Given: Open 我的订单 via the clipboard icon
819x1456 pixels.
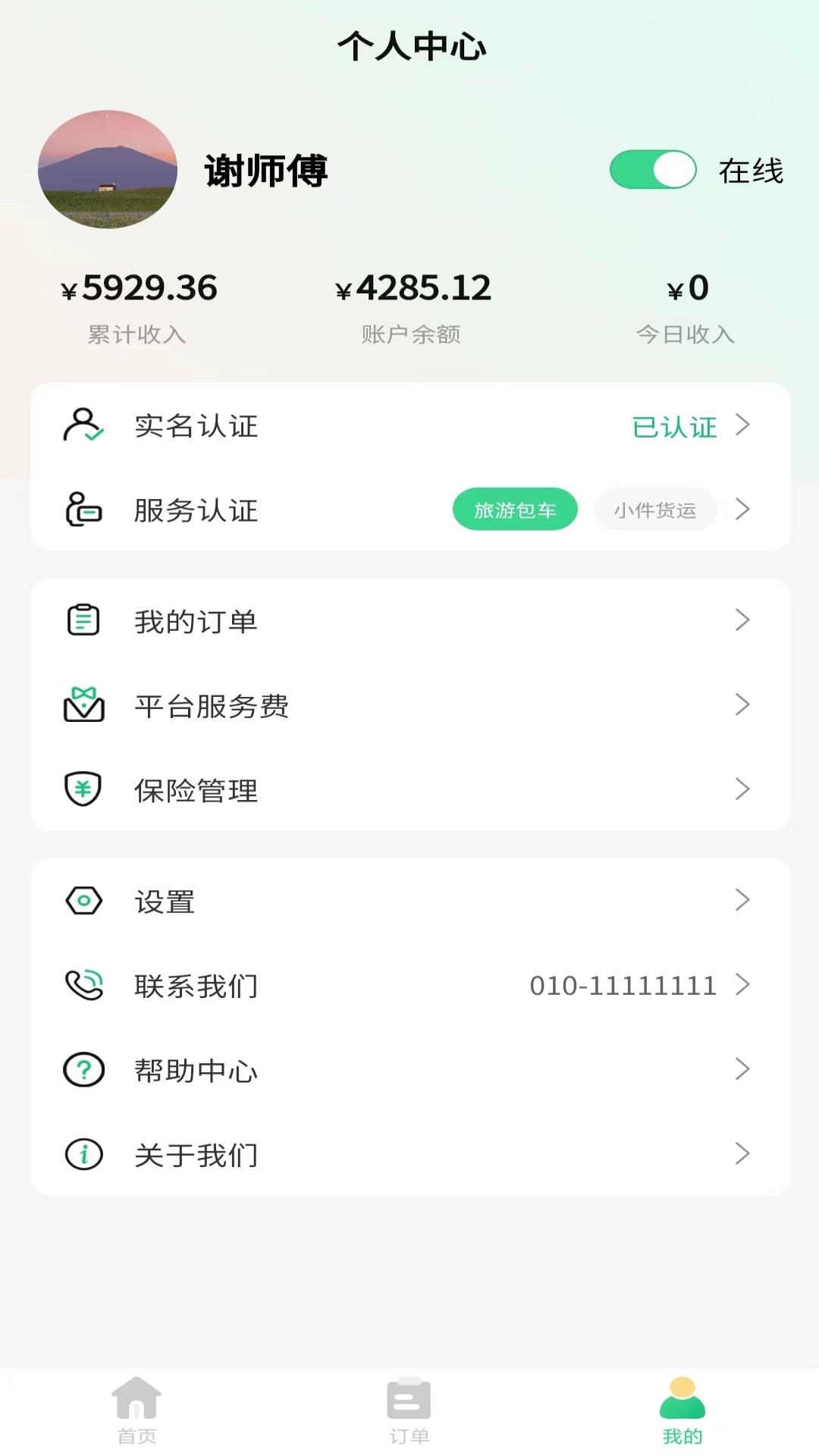Looking at the screenshot, I should point(83,620).
